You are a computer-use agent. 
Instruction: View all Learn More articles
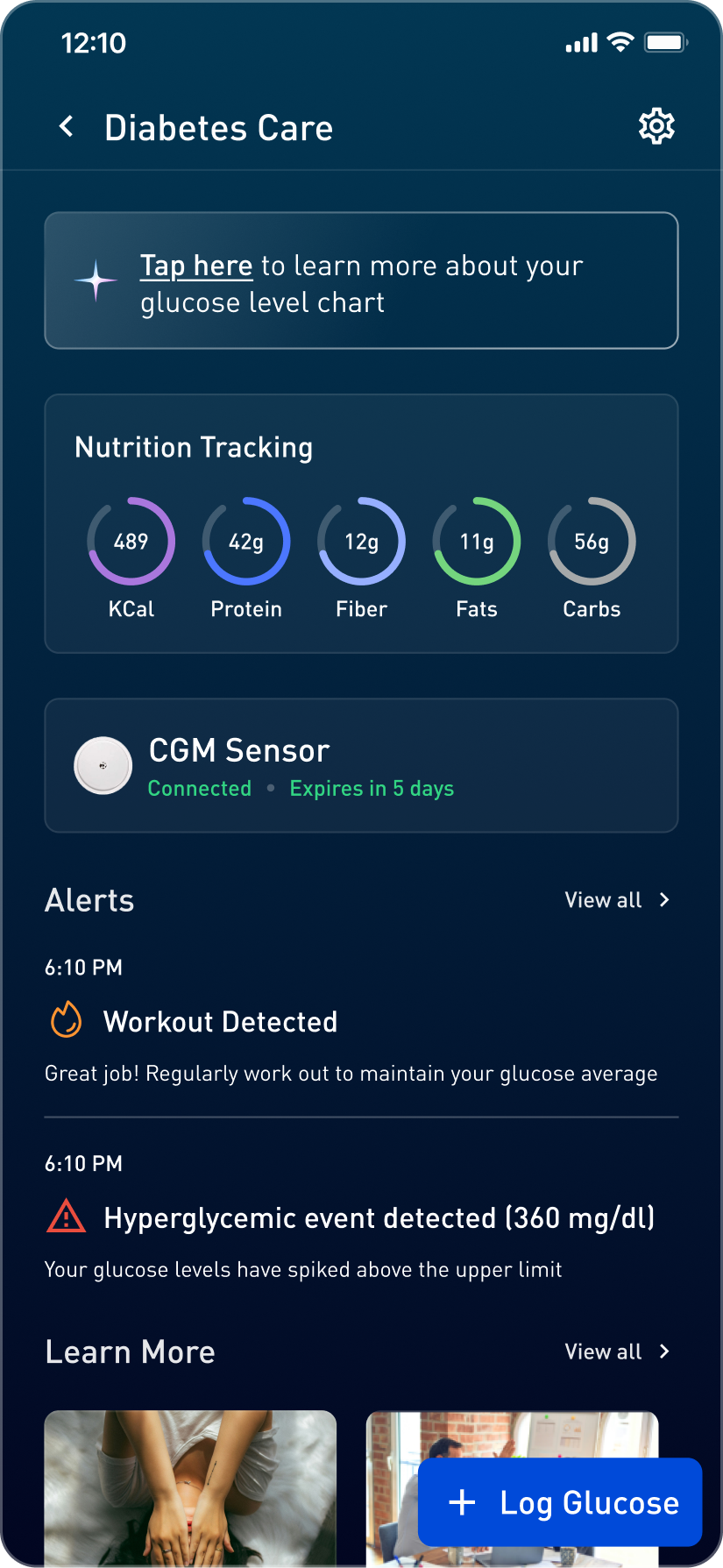tap(617, 1352)
